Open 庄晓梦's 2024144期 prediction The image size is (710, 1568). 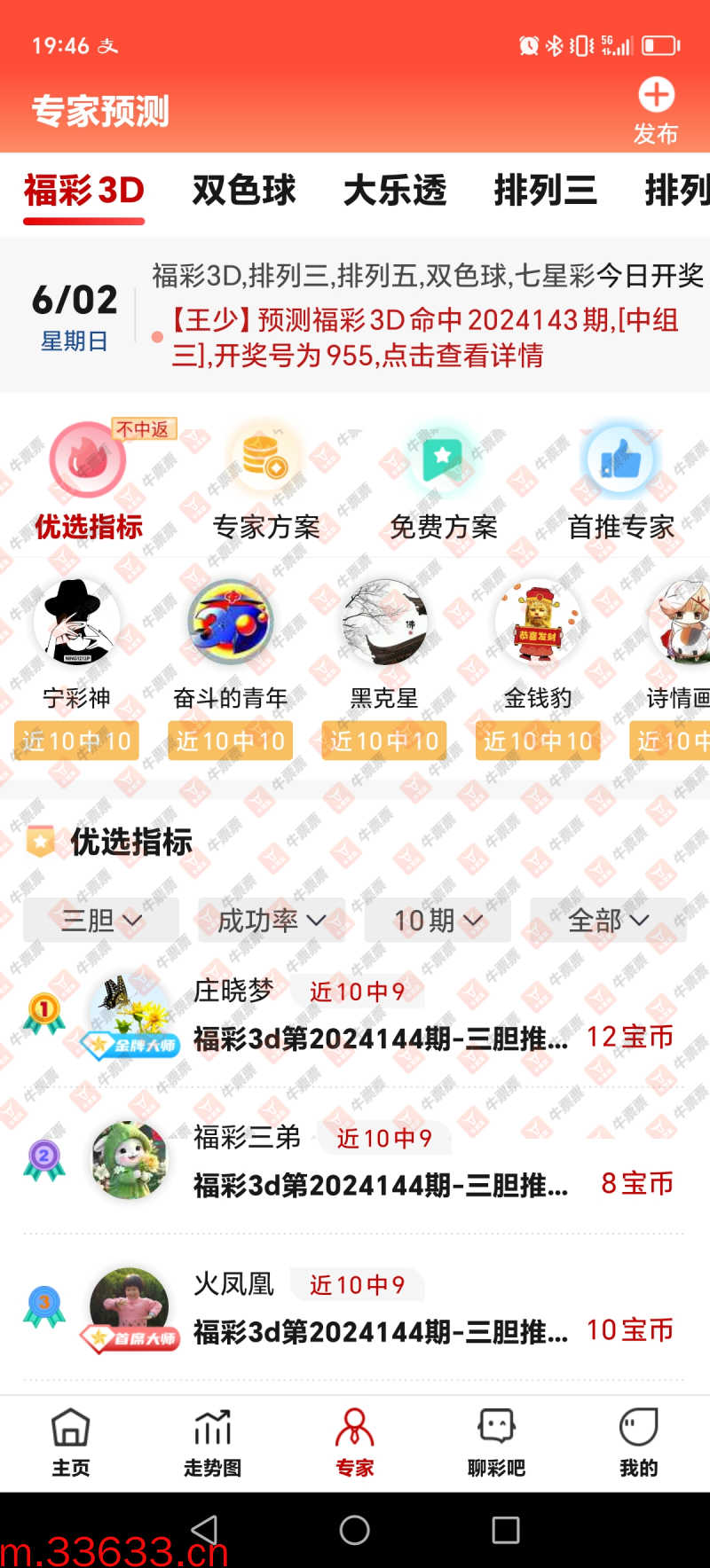click(382, 1038)
